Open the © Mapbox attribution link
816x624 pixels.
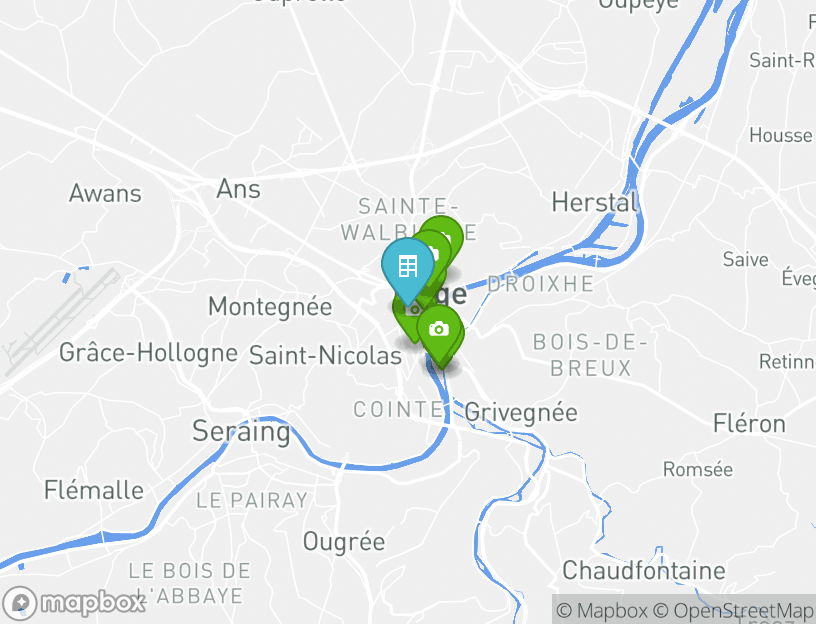tap(602, 611)
